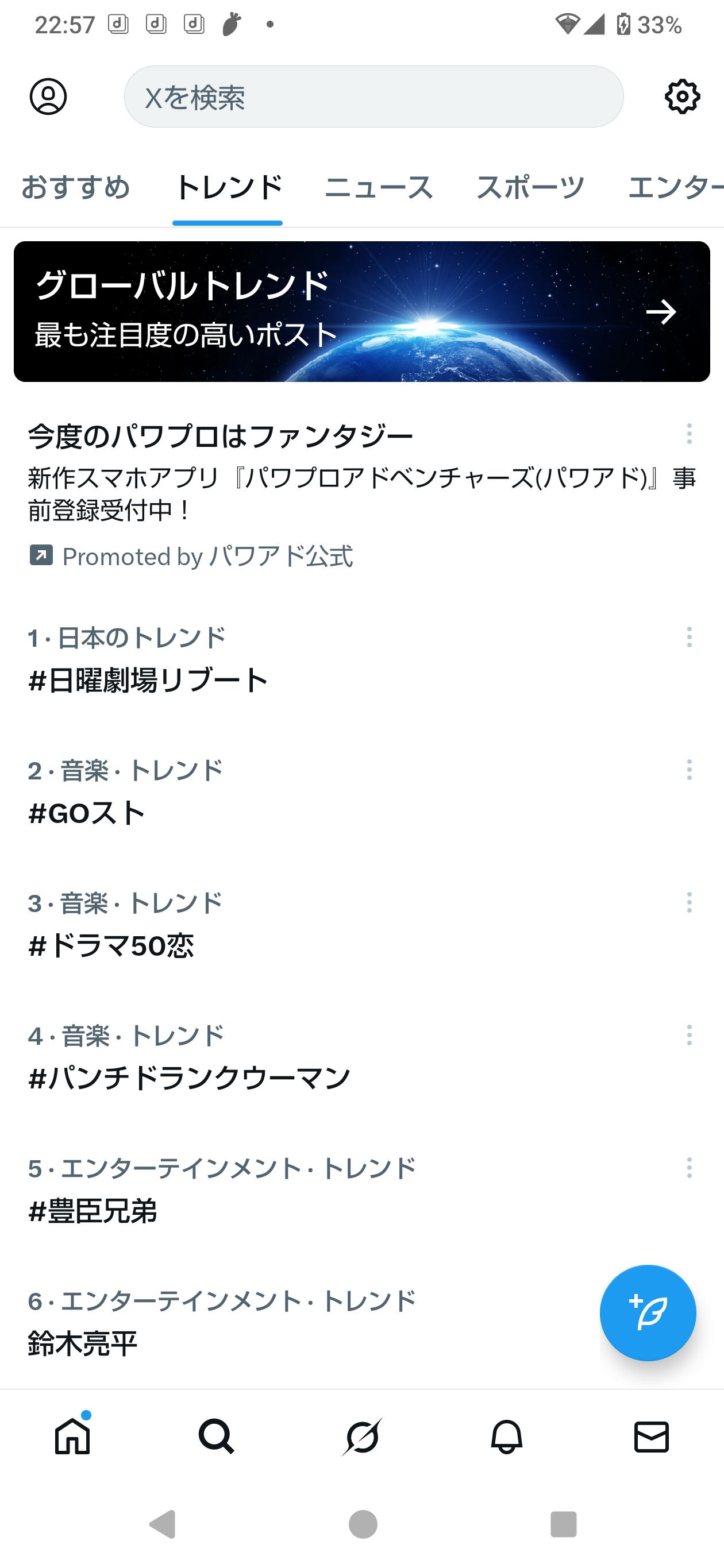Image resolution: width=724 pixels, height=1568 pixels.
Task: Compose a new post
Action: click(x=647, y=1312)
